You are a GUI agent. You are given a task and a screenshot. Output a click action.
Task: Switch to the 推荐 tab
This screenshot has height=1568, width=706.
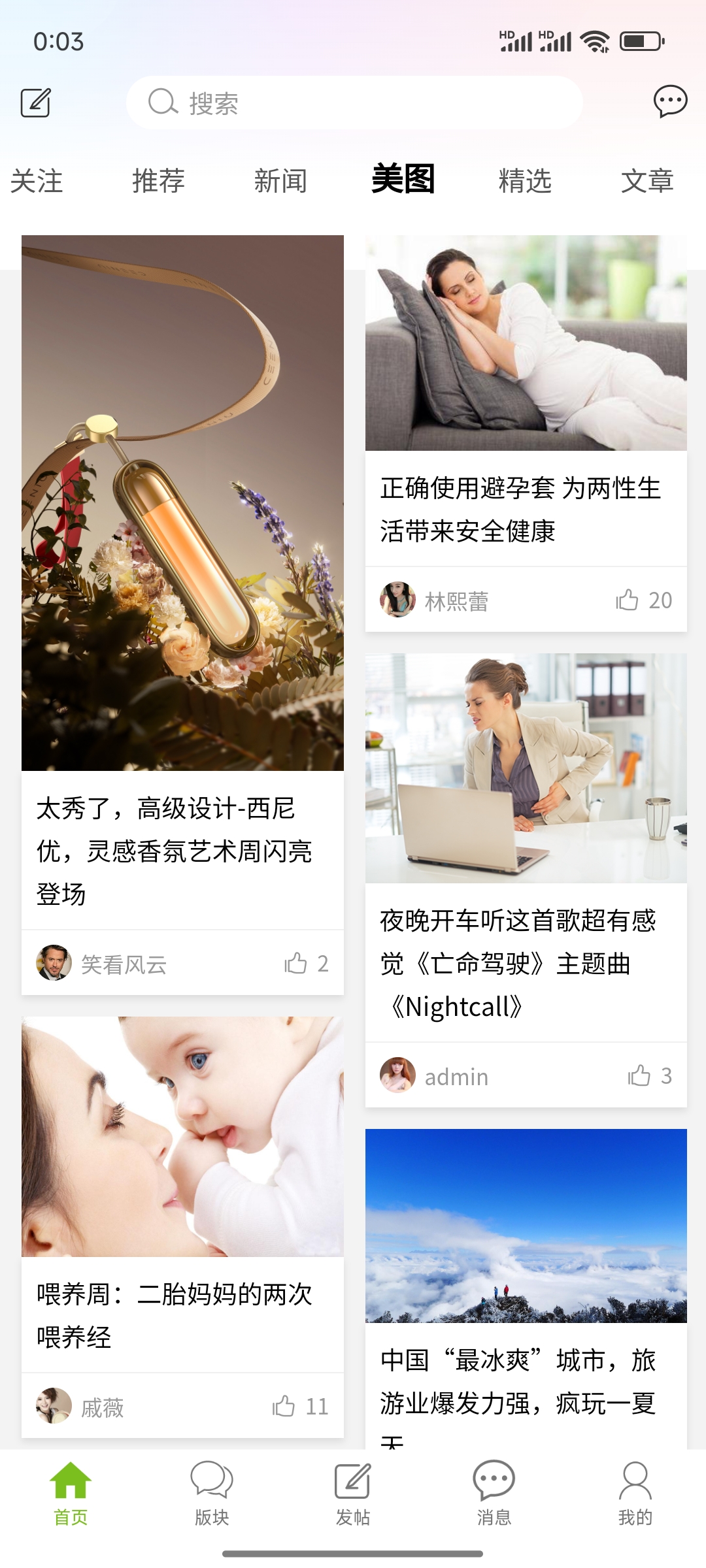pos(158,181)
